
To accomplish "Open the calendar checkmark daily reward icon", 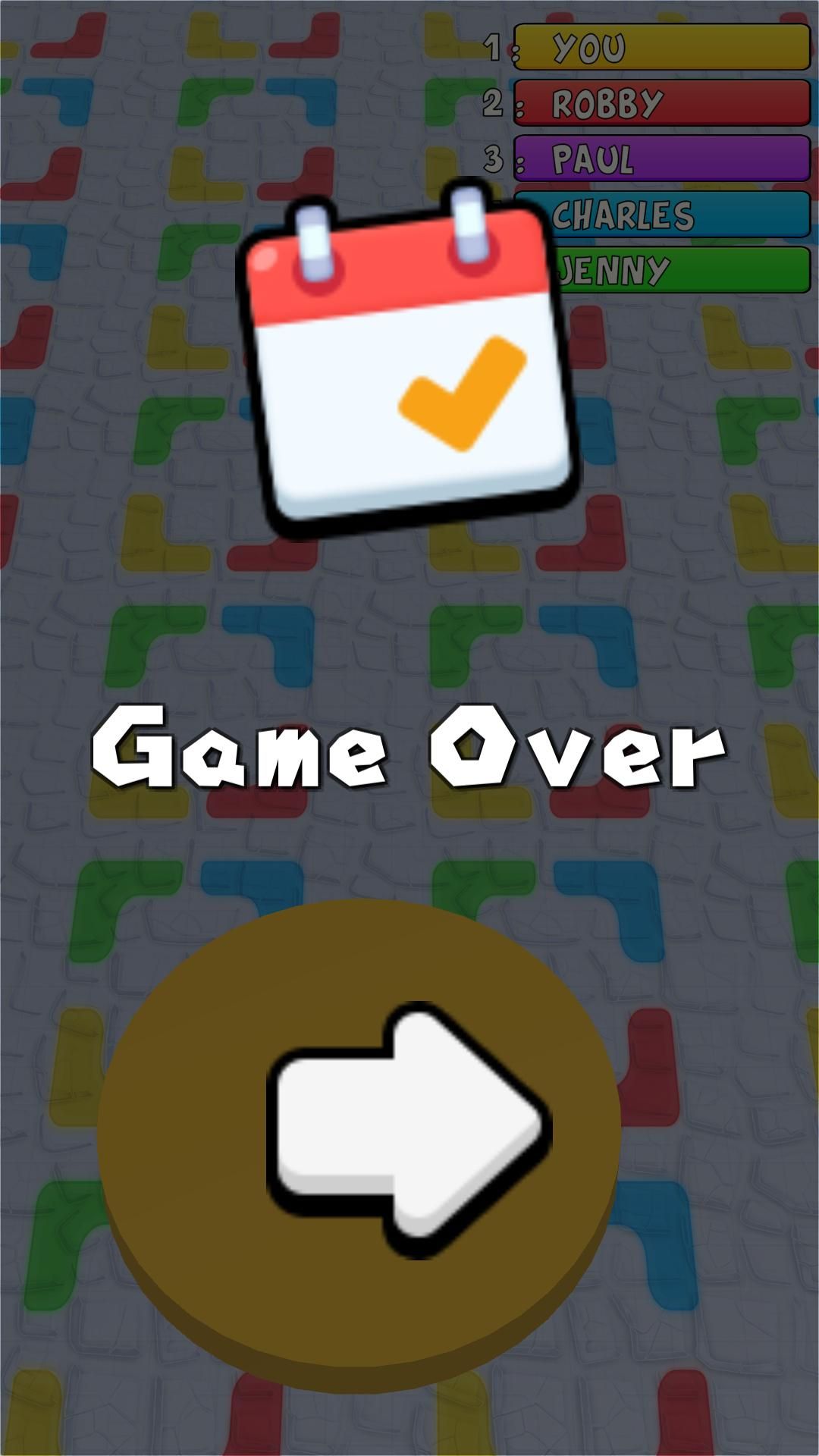I will tap(408, 360).
